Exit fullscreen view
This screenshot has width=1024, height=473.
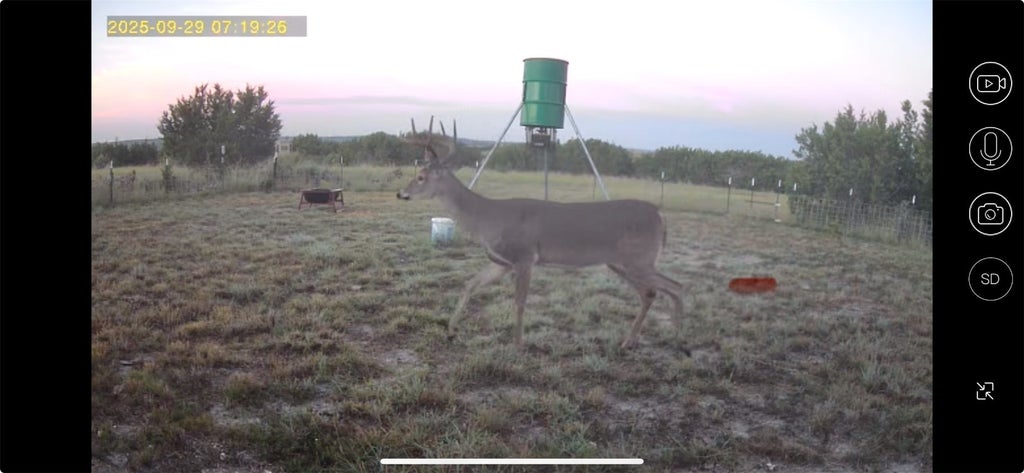[985, 391]
